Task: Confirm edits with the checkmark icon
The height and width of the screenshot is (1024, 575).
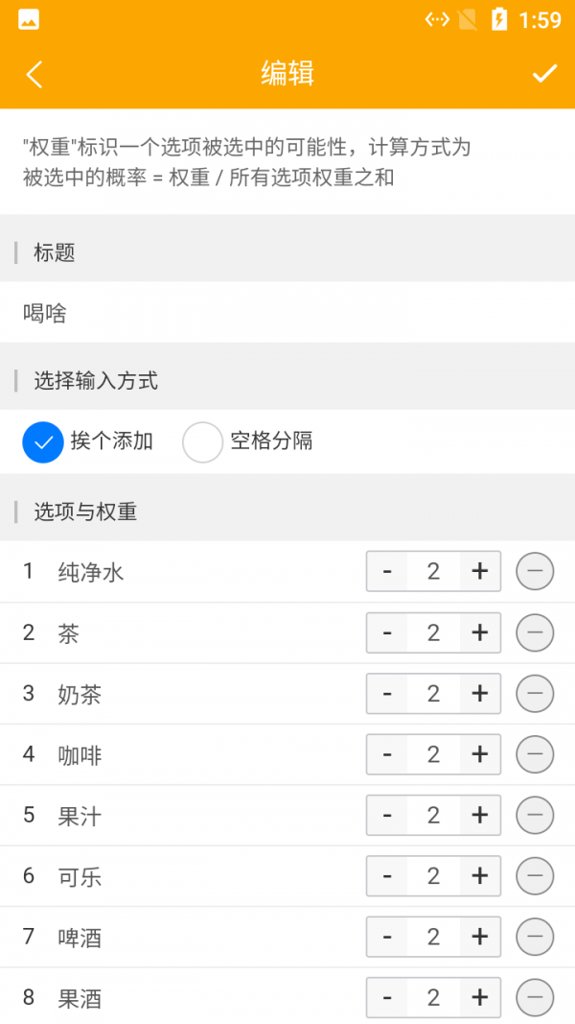Action: 544,74
